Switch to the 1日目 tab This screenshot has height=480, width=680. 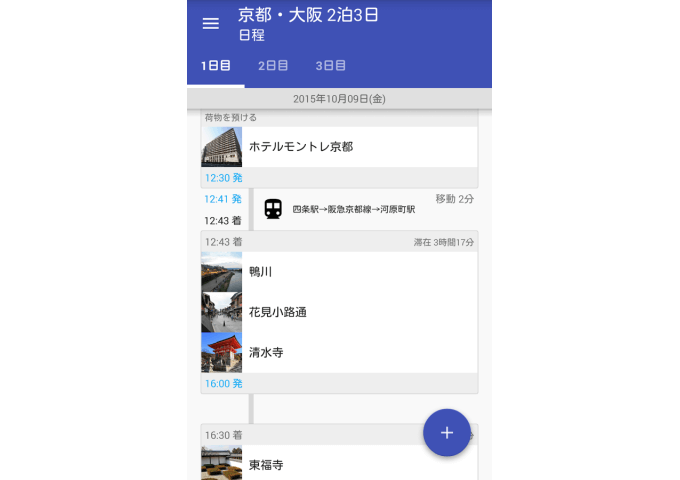click(x=216, y=66)
